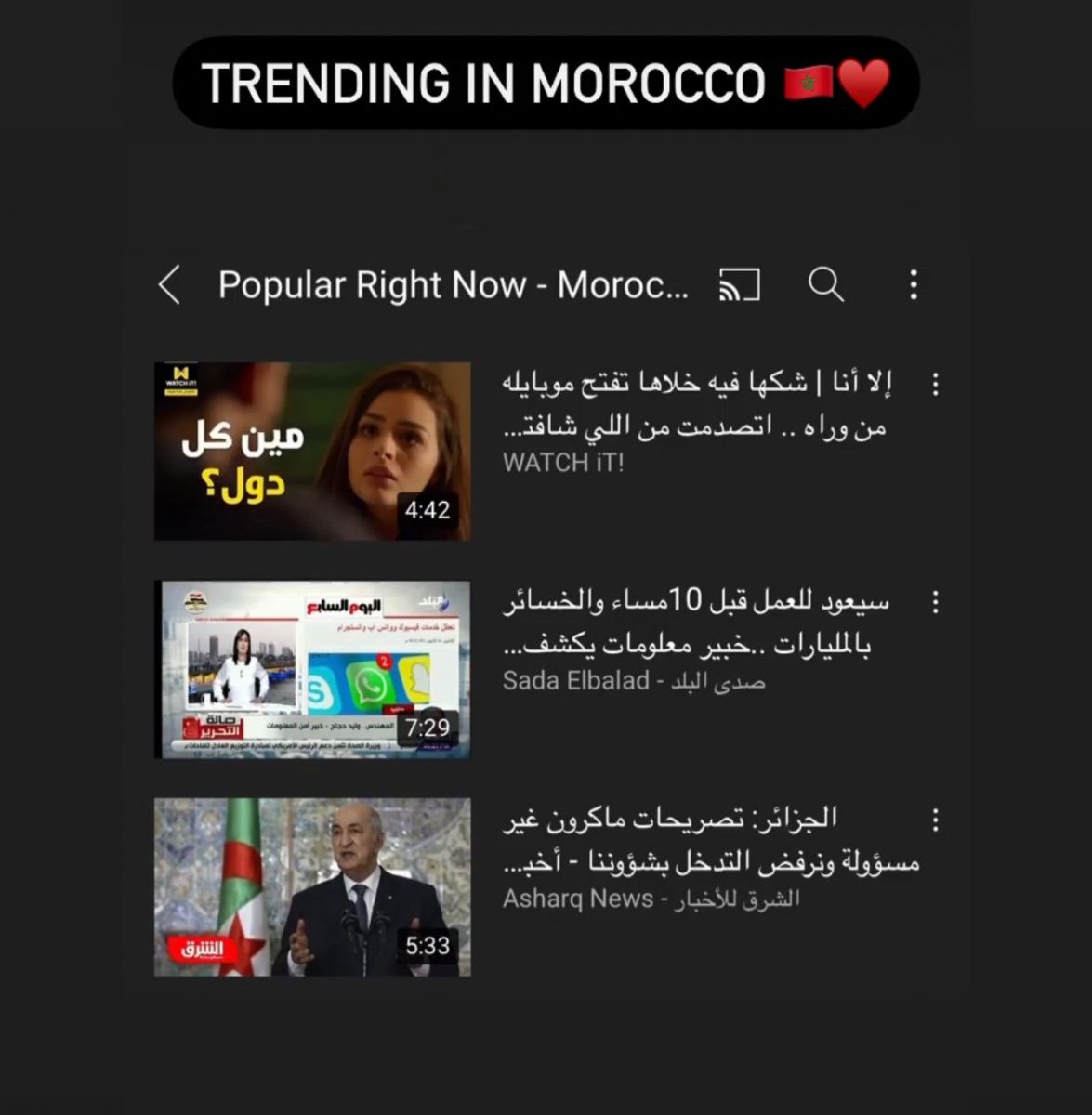
Task: Tap the 4:42 duration badge
Action: 428,509
